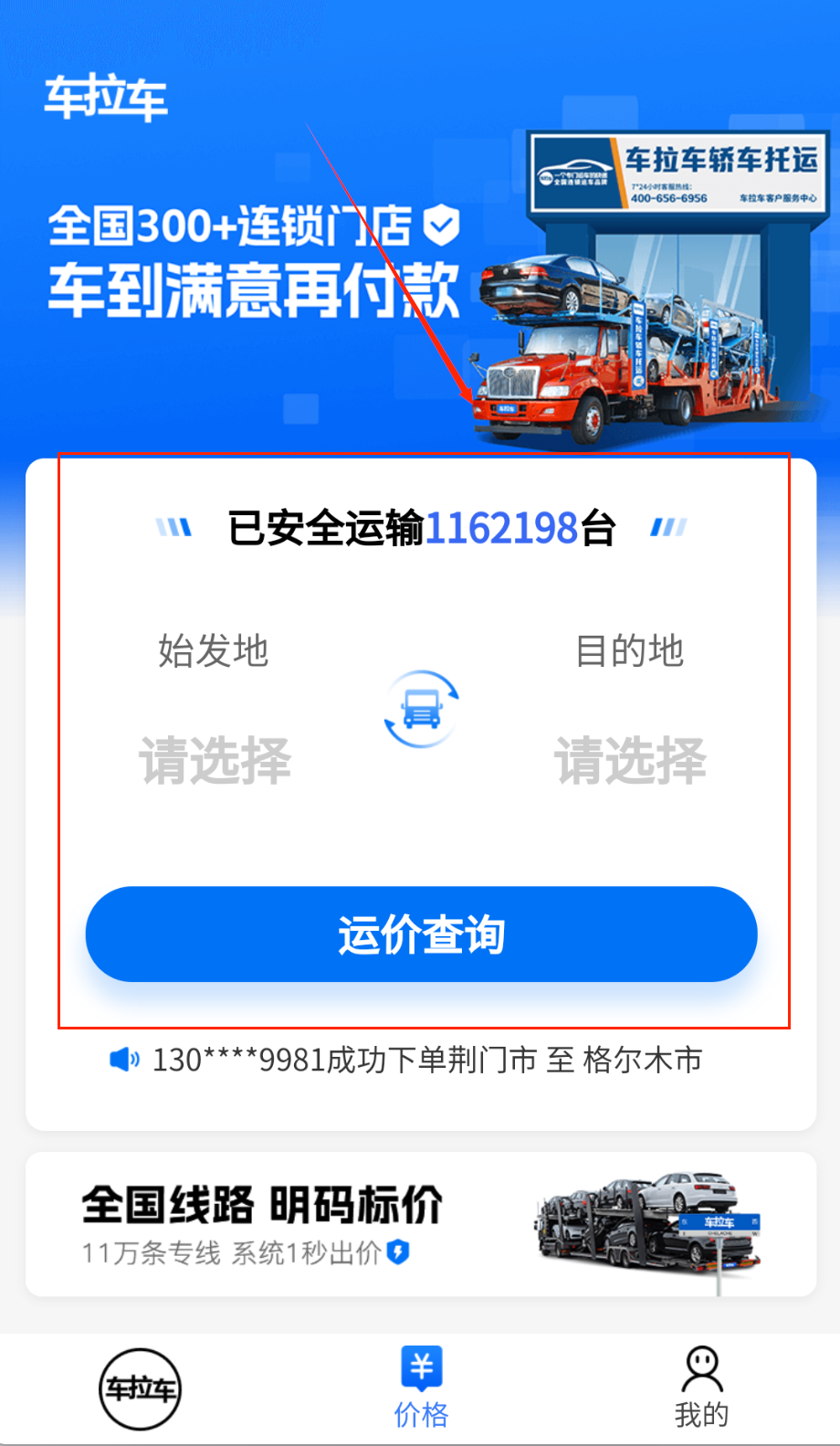Switch to the 价格 tab
This screenshot has width=840, height=1446.
tap(421, 1388)
